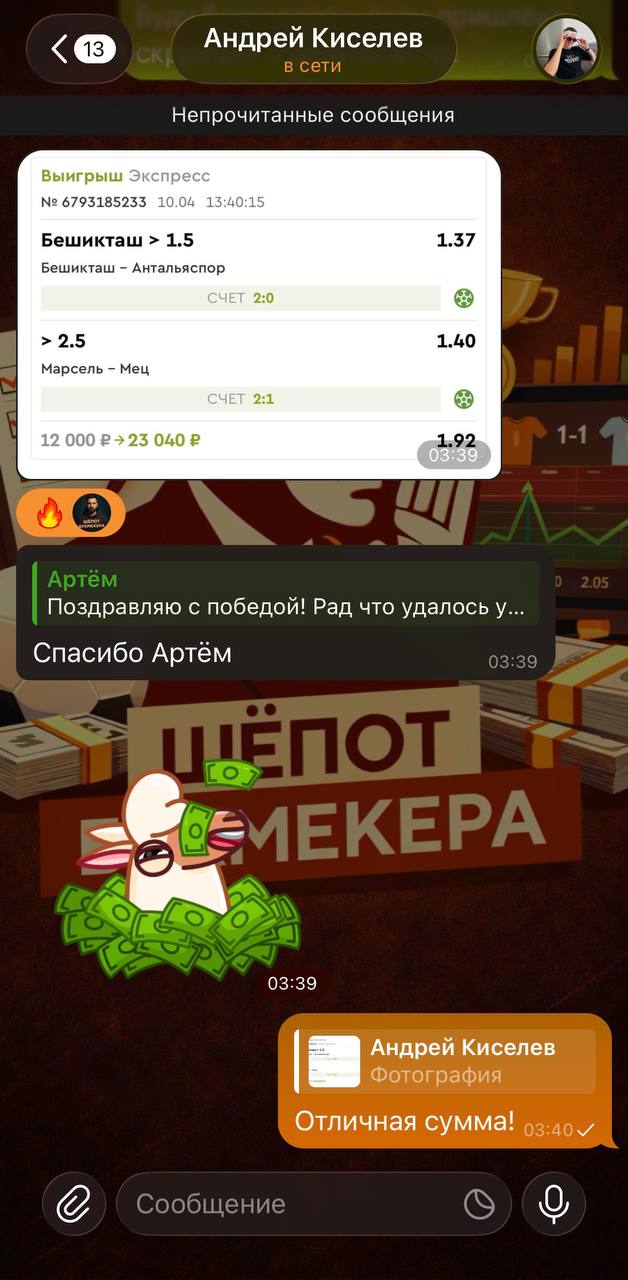This screenshot has height=1280, width=628.
Task: Jump to Артём's quoted congratulation message
Action: pyautogui.click(x=286, y=594)
